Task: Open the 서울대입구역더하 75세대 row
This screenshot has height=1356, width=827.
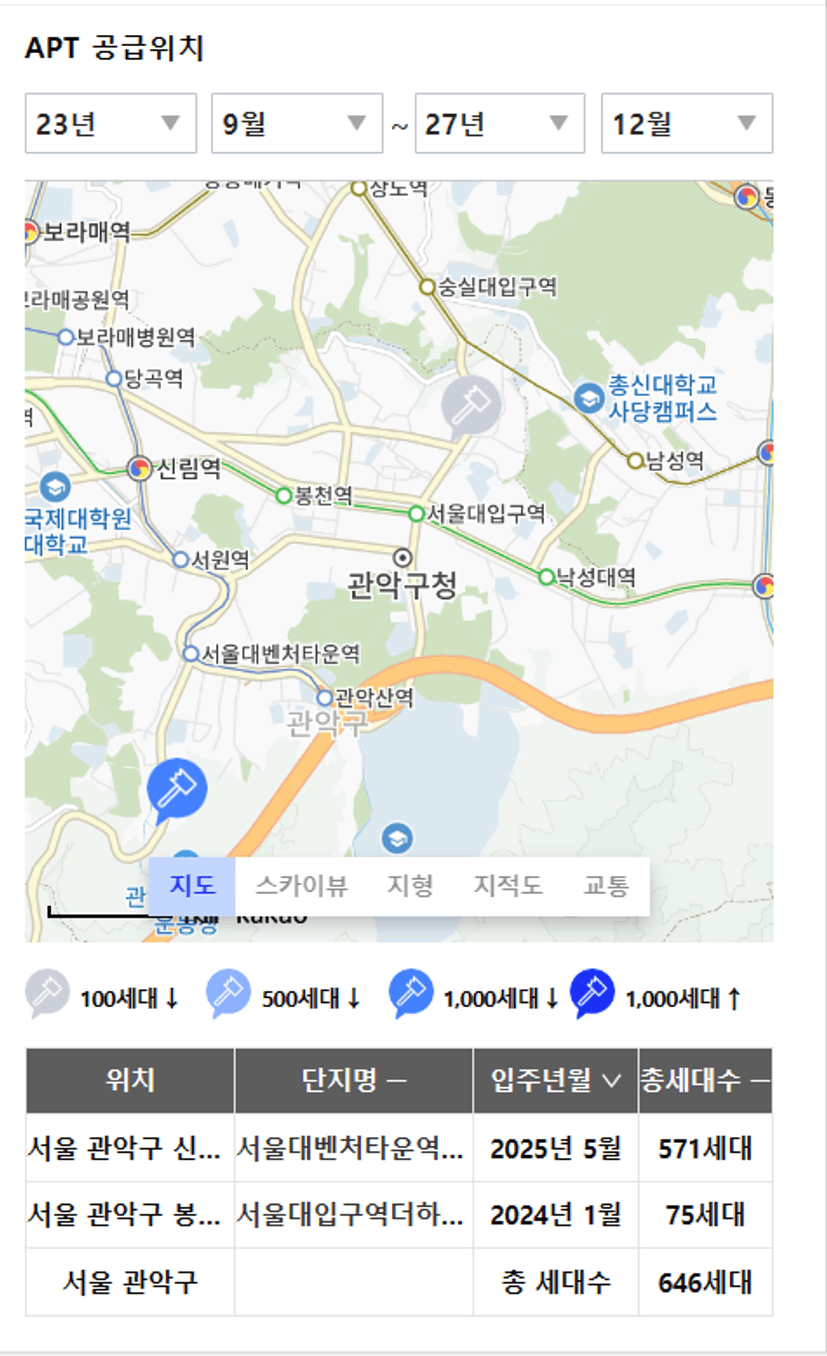Action: click(x=399, y=1215)
